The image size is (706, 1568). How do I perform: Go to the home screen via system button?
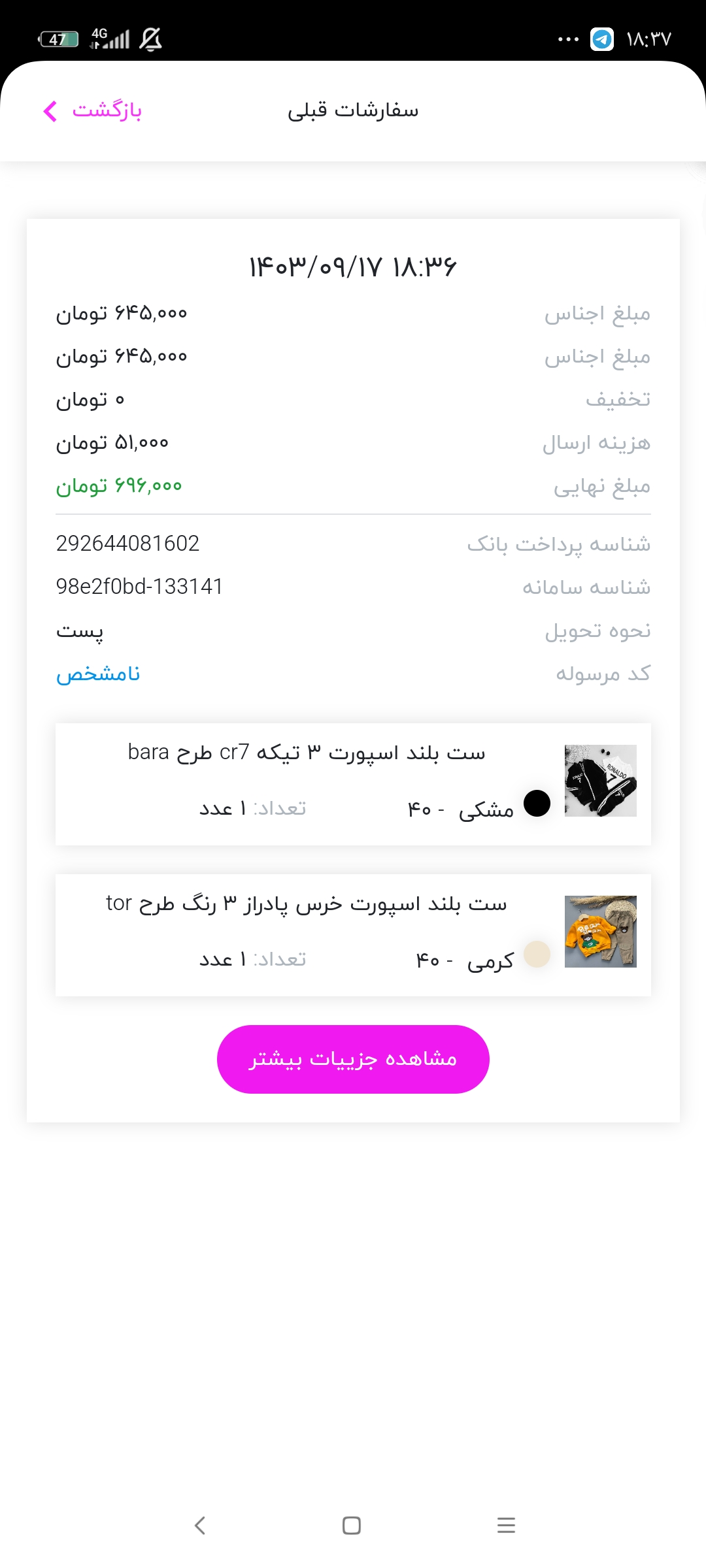tap(352, 1526)
